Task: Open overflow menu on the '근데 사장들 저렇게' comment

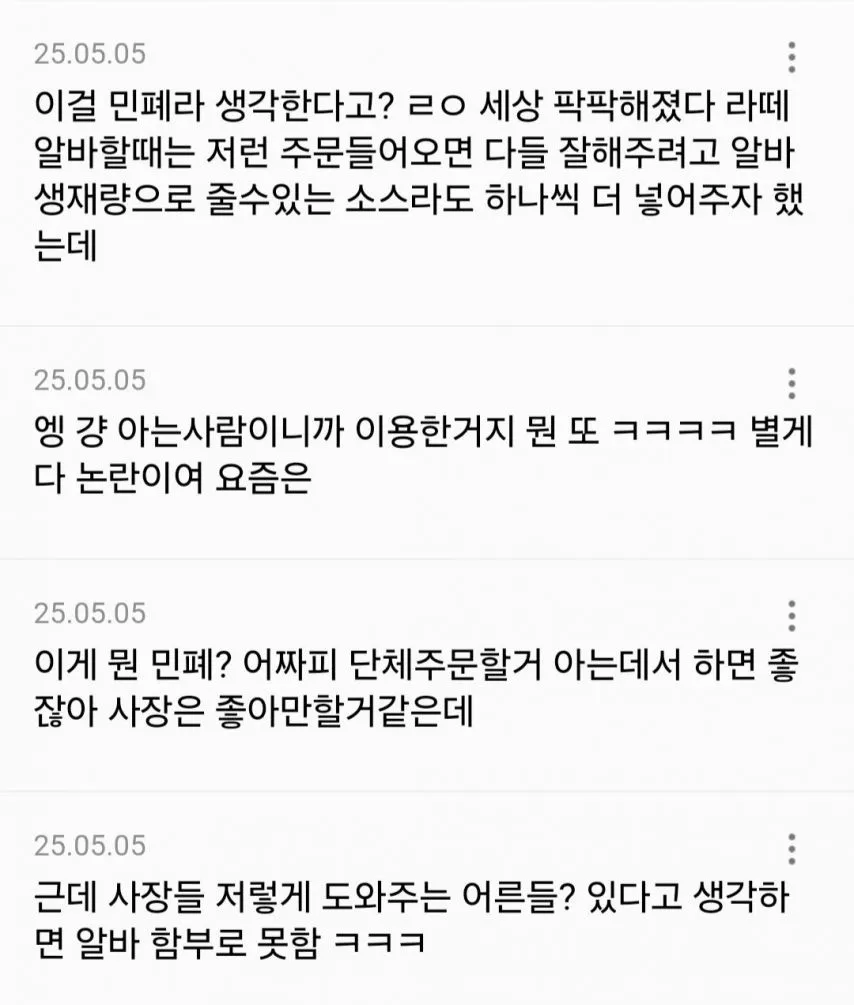Action: click(791, 848)
